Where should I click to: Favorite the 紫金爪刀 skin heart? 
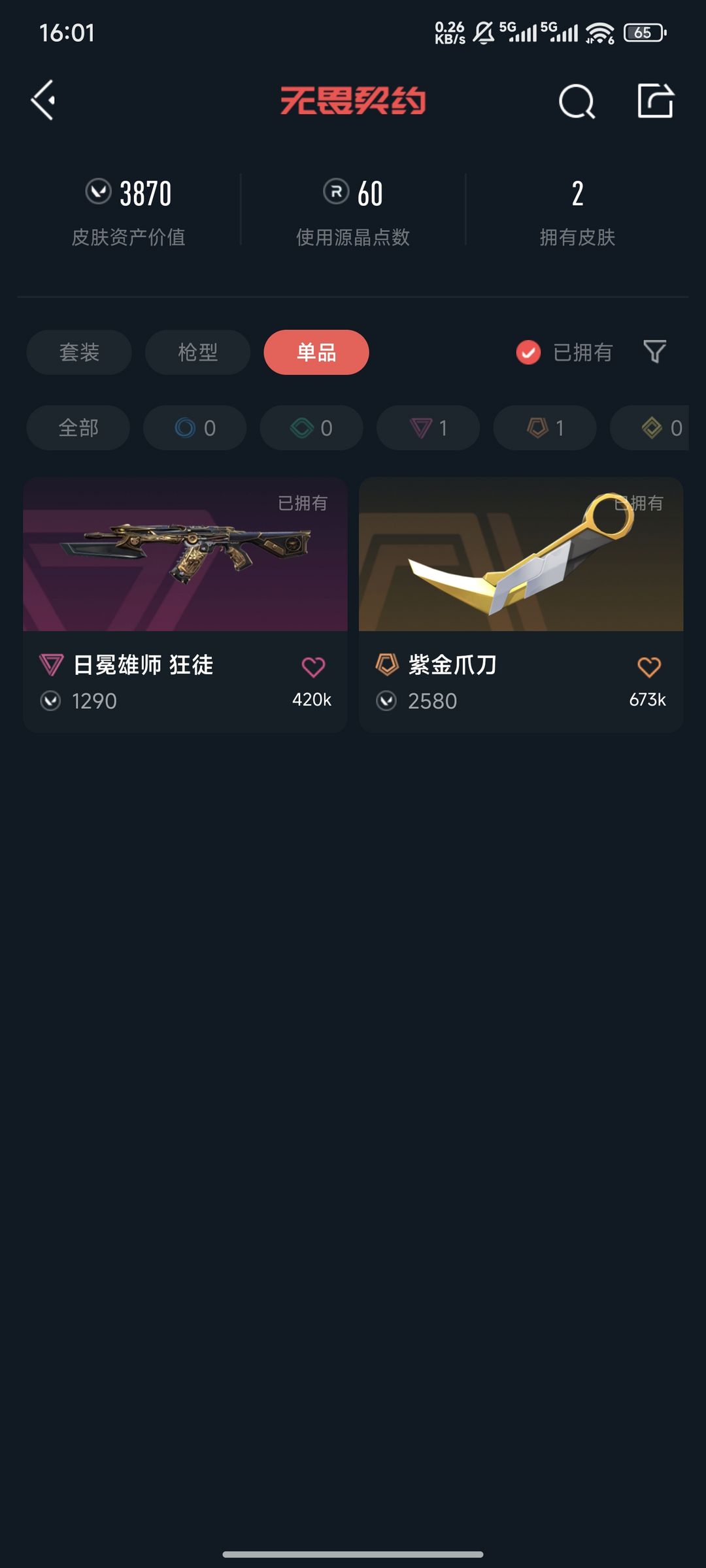point(648,664)
